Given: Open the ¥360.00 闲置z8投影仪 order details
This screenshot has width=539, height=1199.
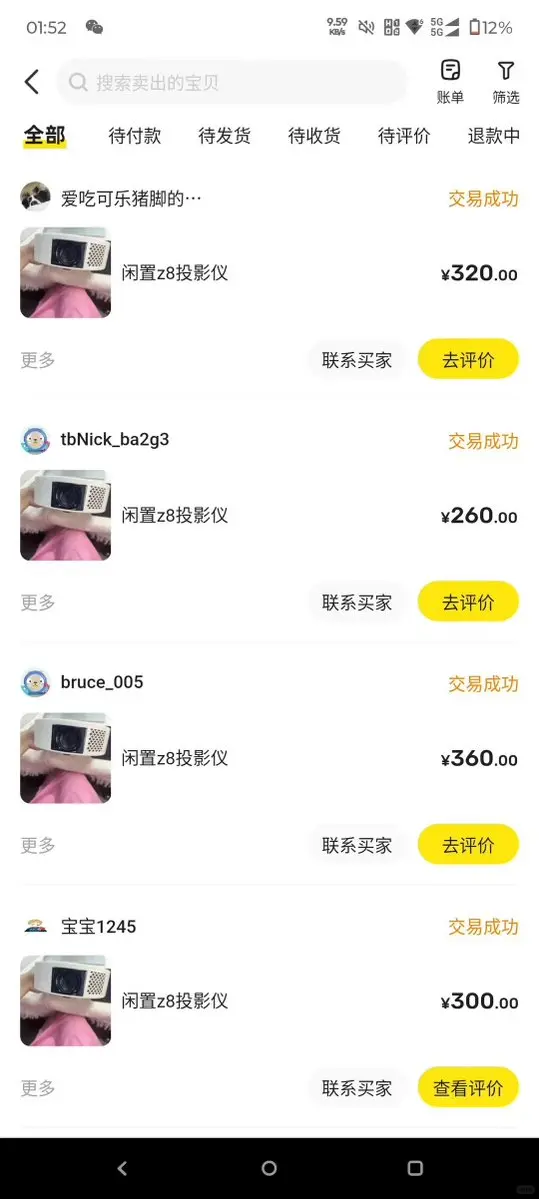Looking at the screenshot, I should click(x=269, y=759).
